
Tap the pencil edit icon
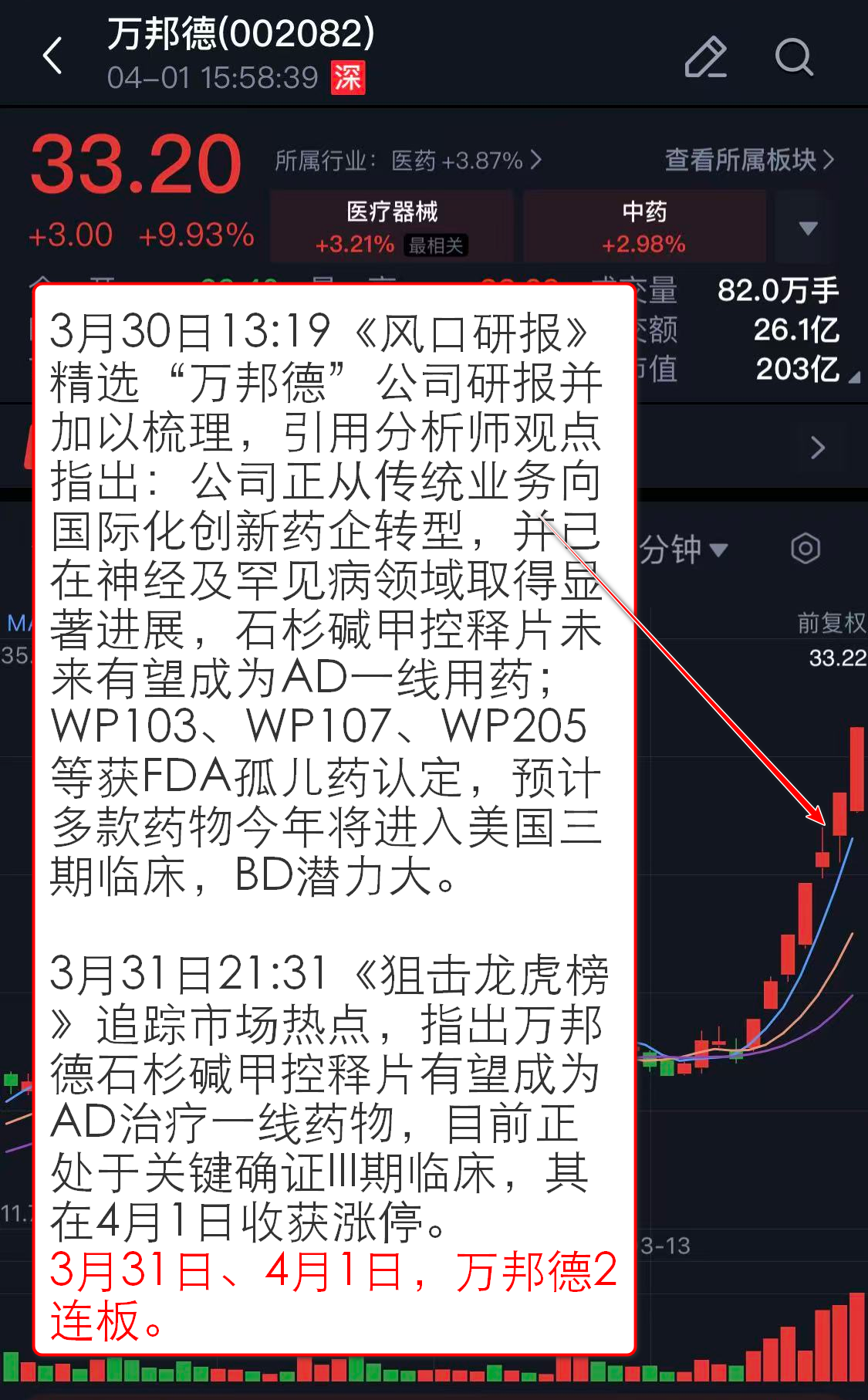[705, 57]
